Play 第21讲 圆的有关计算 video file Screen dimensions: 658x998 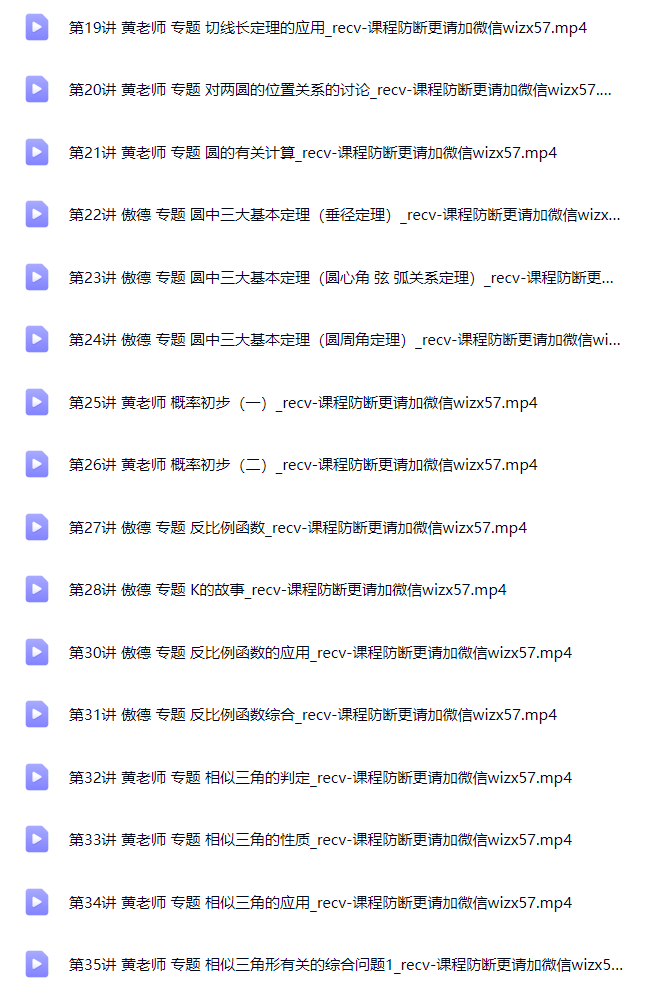point(312,153)
